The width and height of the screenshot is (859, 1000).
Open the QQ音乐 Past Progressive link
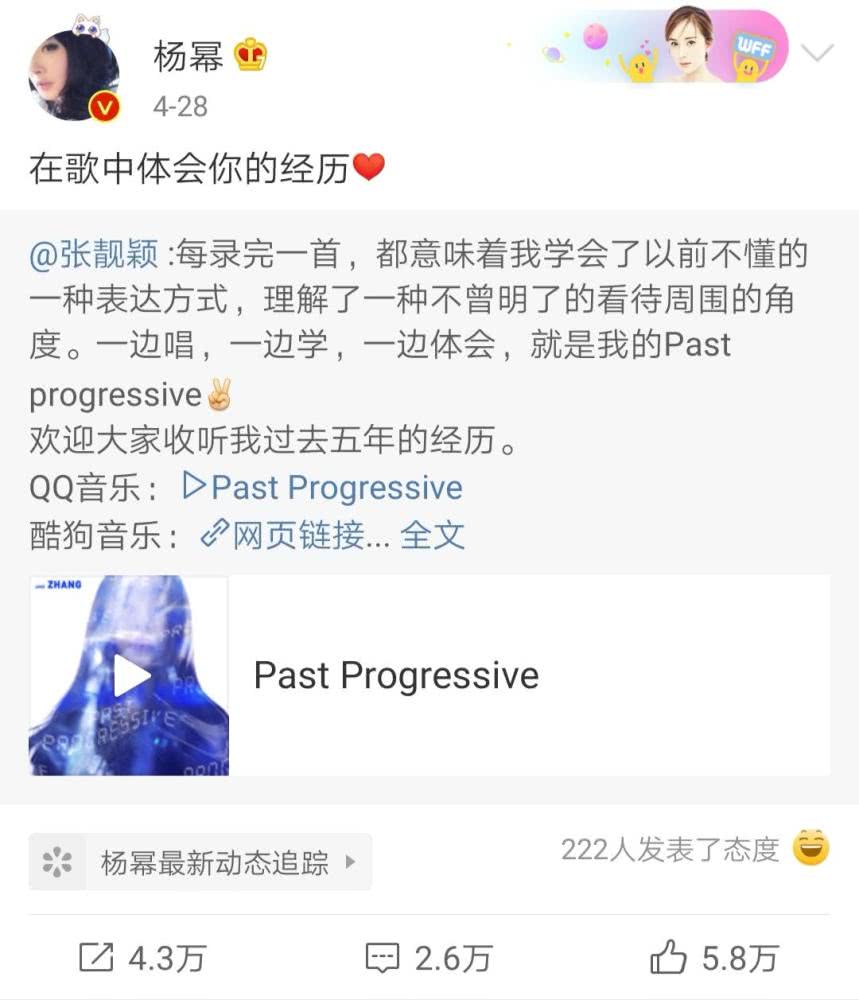pos(322,488)
